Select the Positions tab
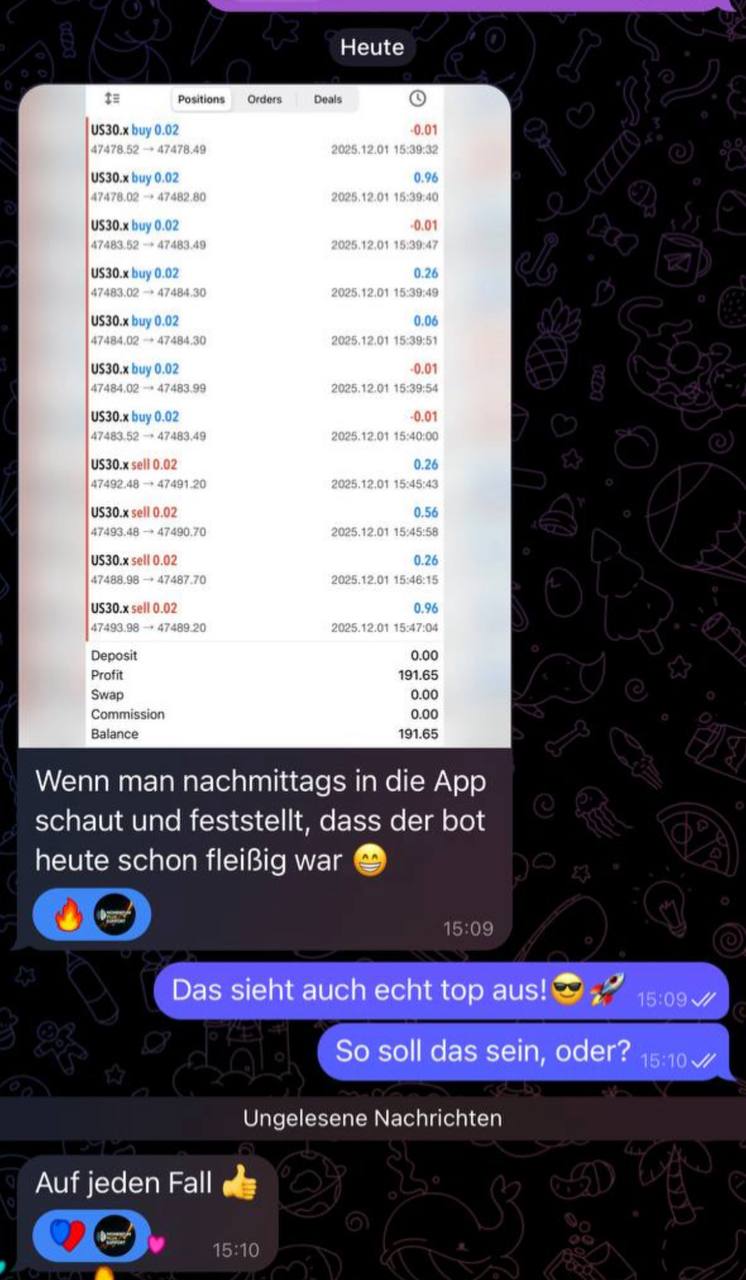The height and width of the screenshot is (1280, 746). pyautogui.click(x=201, y=99)
